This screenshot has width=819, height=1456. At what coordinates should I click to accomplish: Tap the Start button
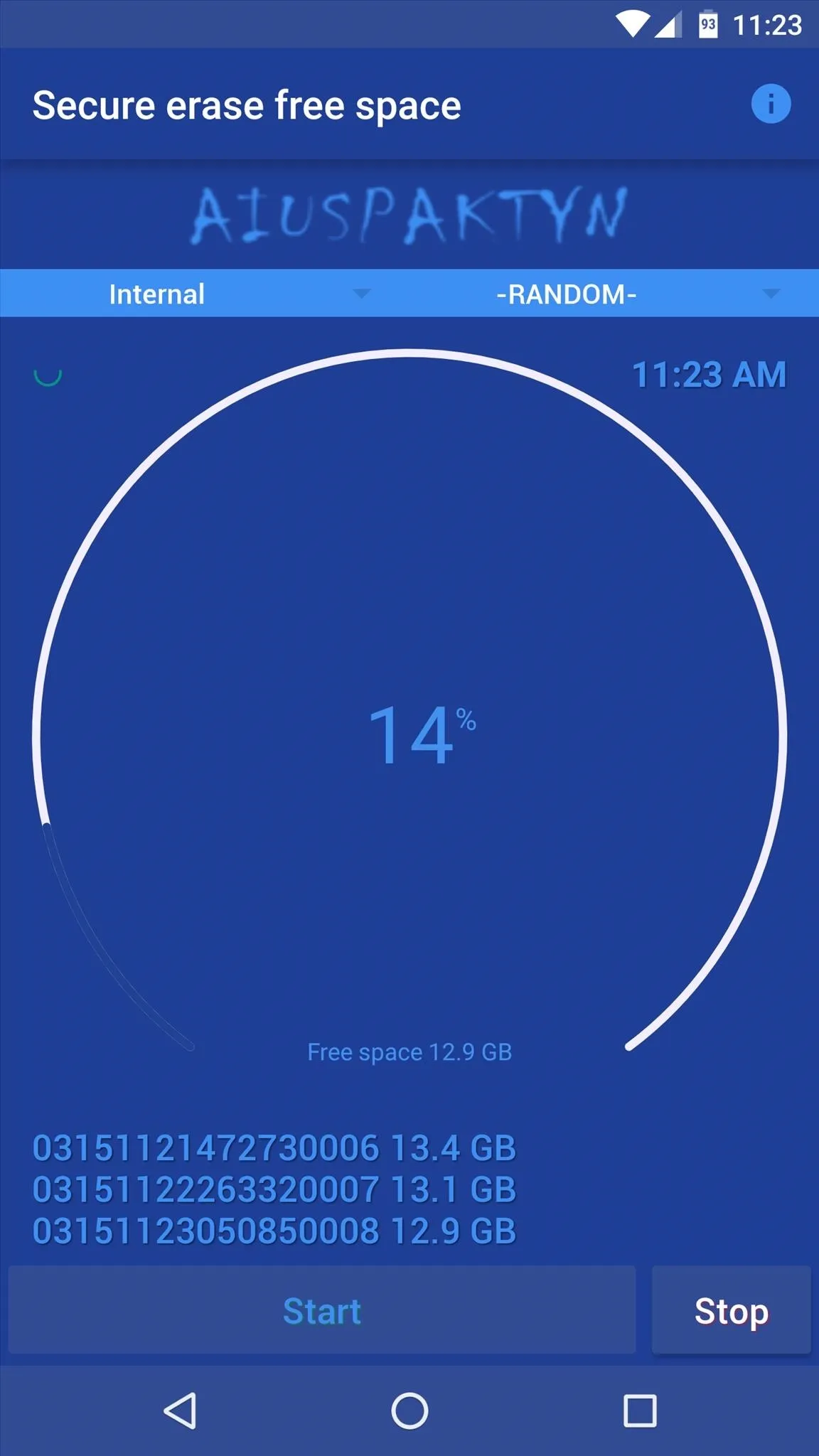coord(322,1310)
